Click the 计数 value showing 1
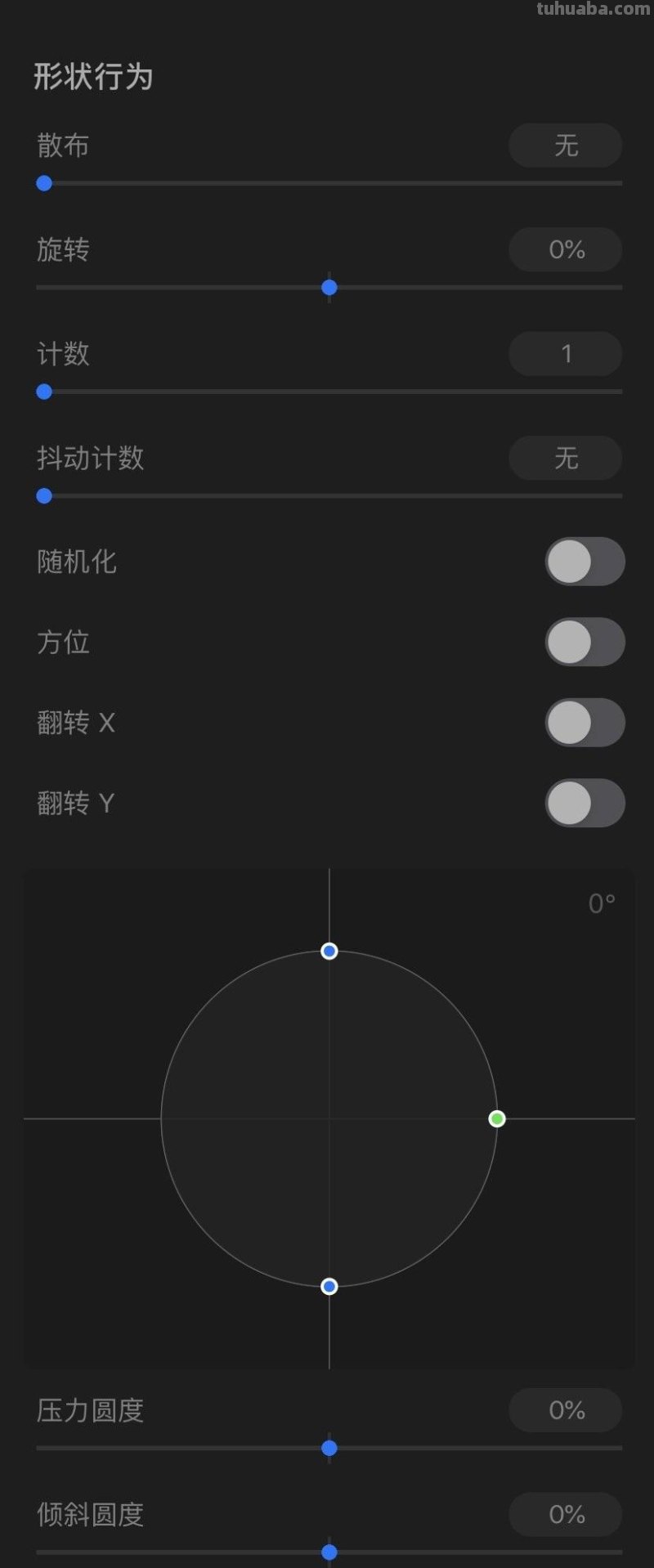 point(565,354)
